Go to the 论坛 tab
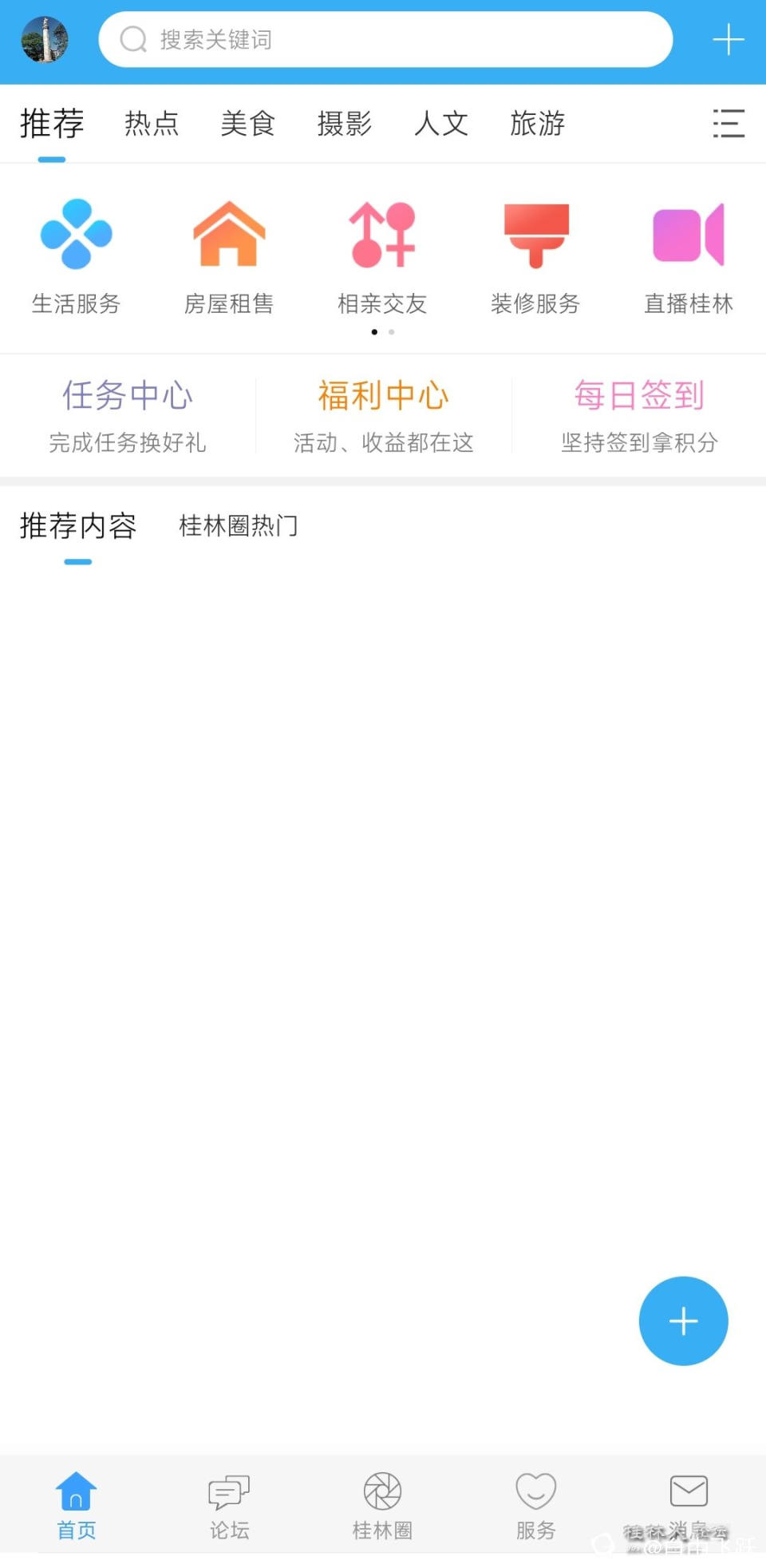 coord(229,1506)
